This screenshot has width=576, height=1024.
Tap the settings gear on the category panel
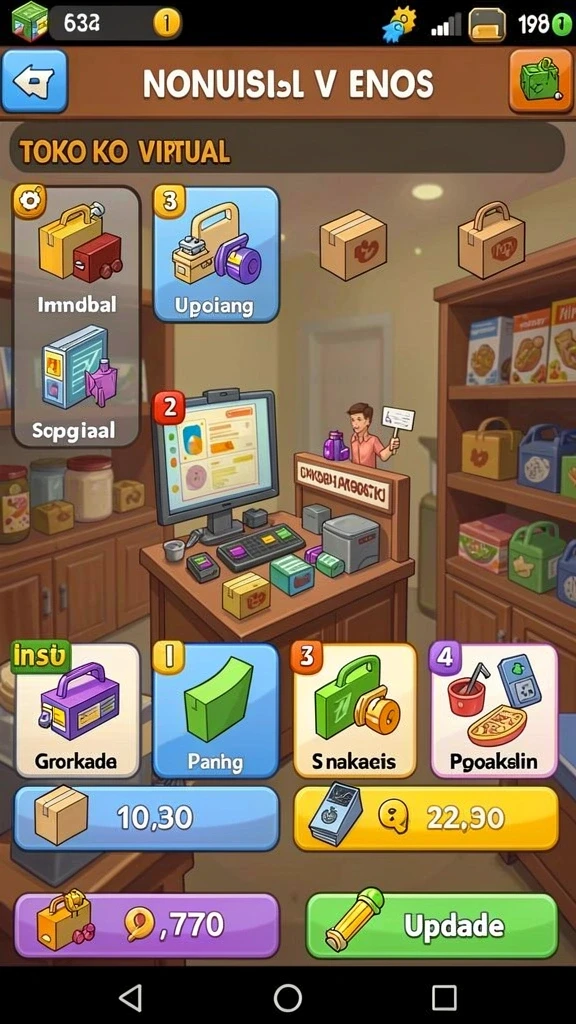29,201
